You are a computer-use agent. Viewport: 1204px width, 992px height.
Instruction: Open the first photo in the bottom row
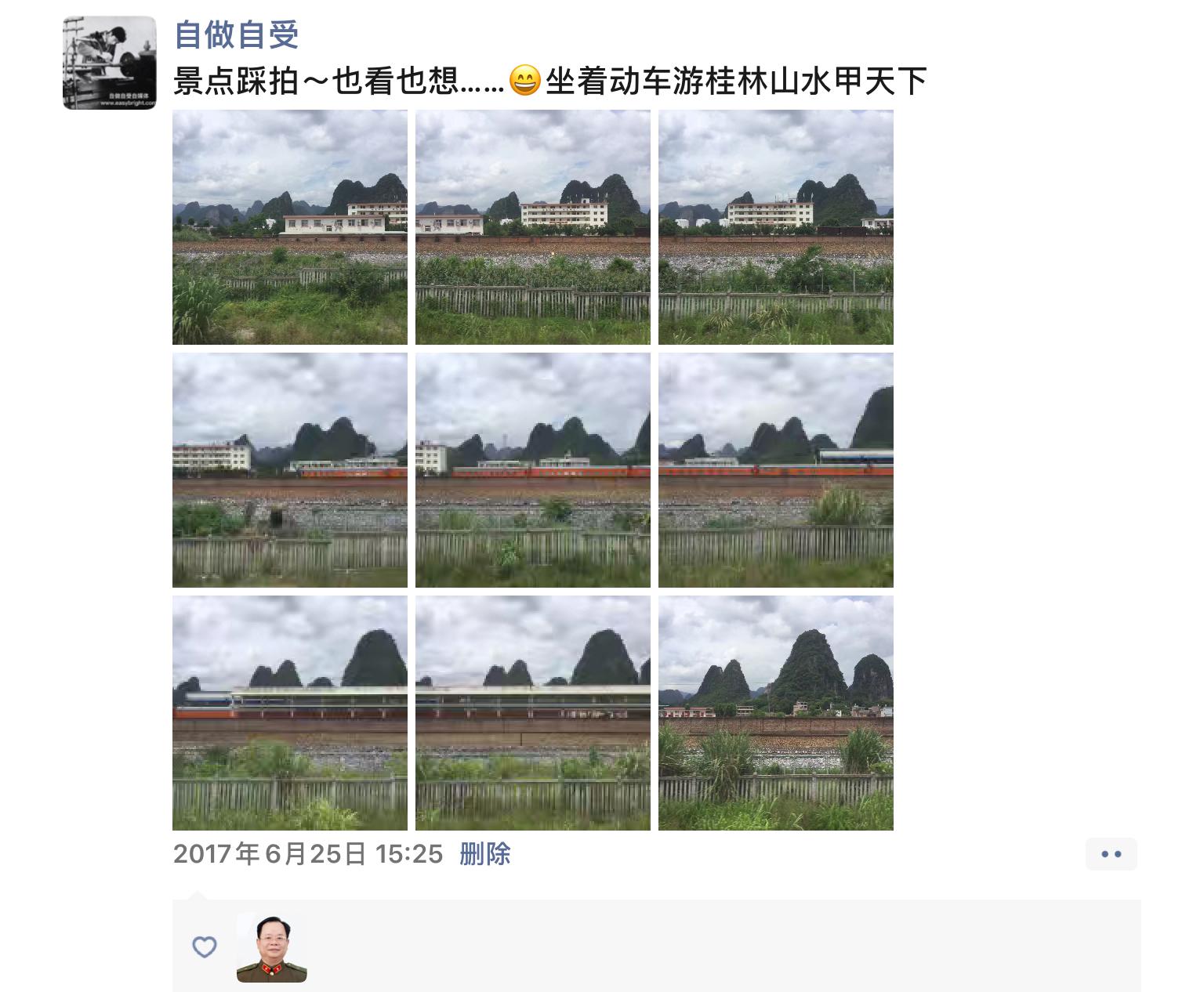290,713
